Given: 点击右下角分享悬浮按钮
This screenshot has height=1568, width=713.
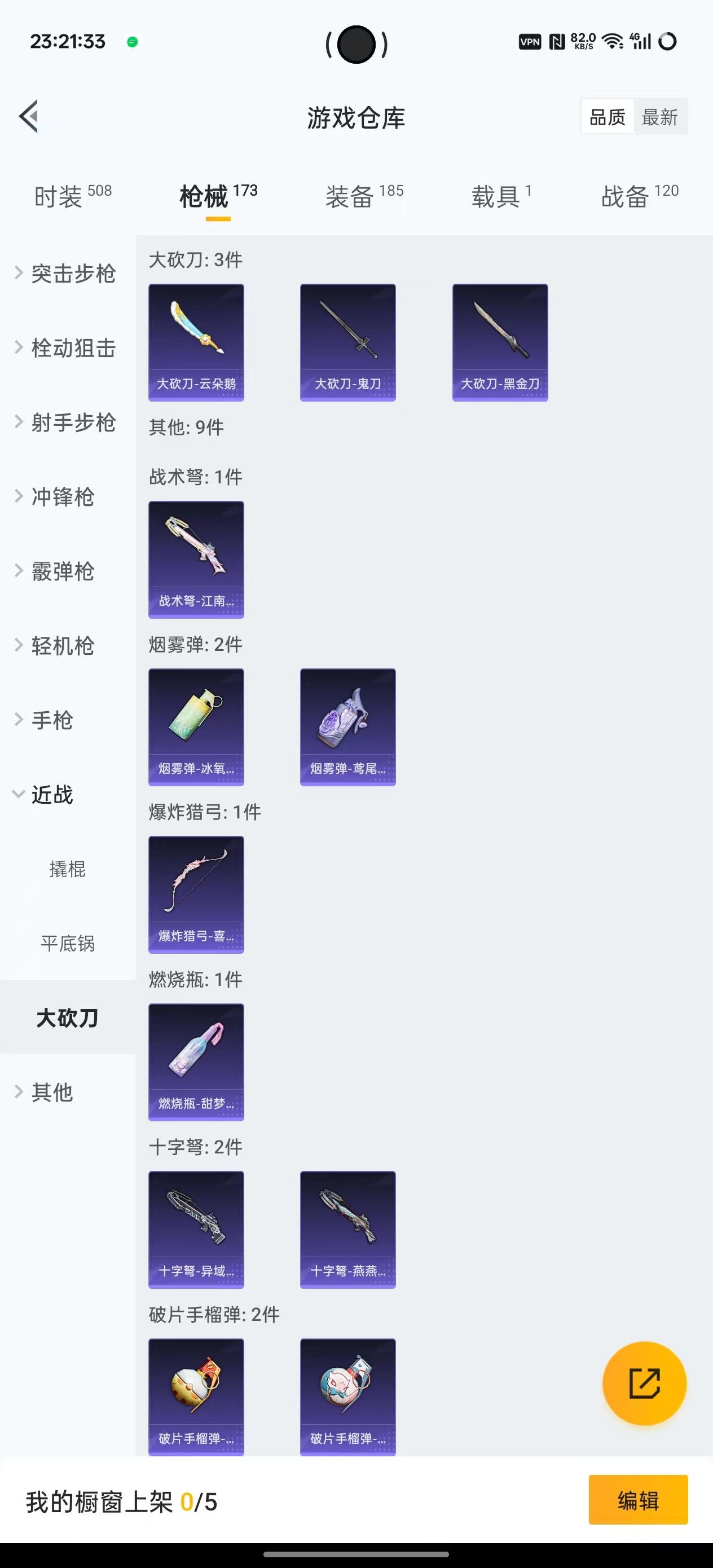Looking at the screenshot, I should 644,1384.
